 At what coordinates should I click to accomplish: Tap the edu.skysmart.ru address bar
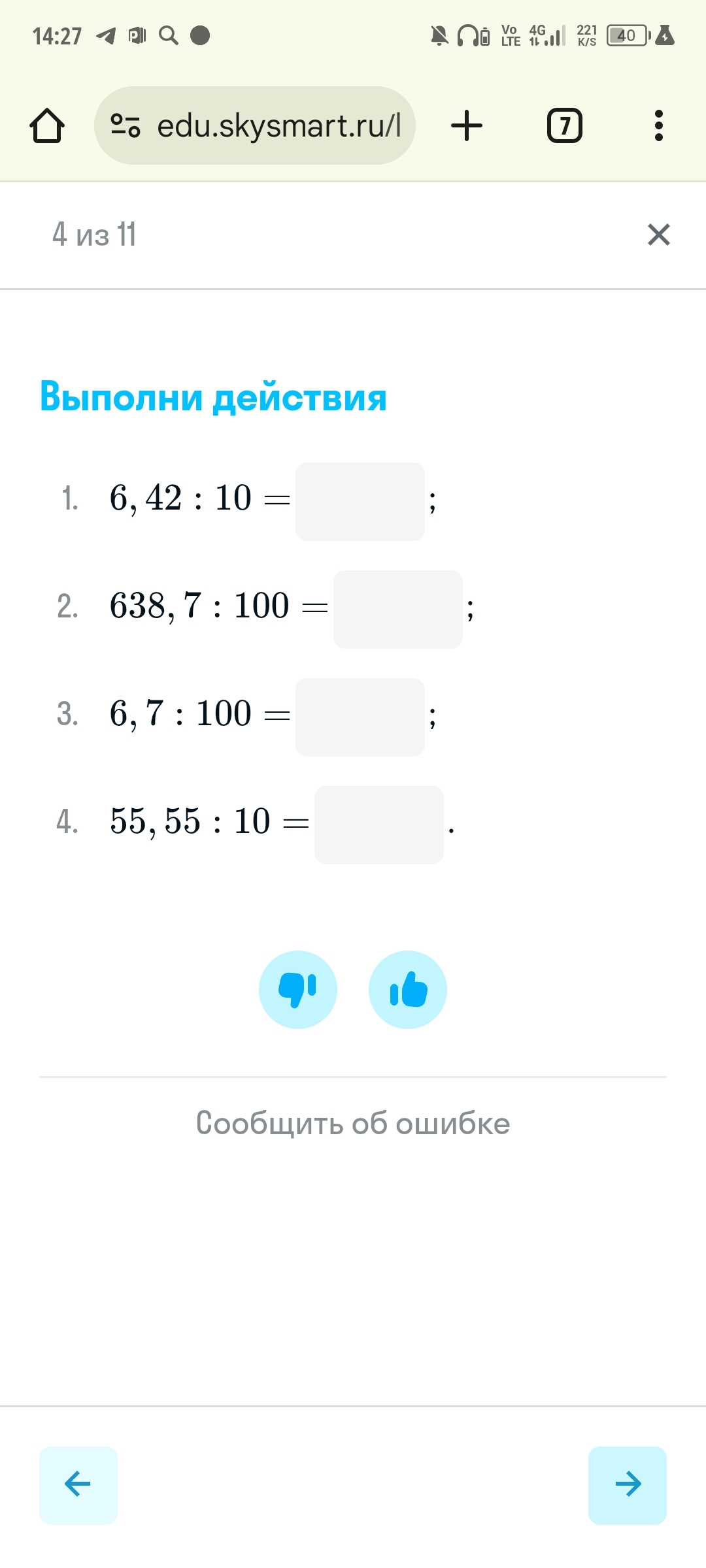[x=255, y=125]
